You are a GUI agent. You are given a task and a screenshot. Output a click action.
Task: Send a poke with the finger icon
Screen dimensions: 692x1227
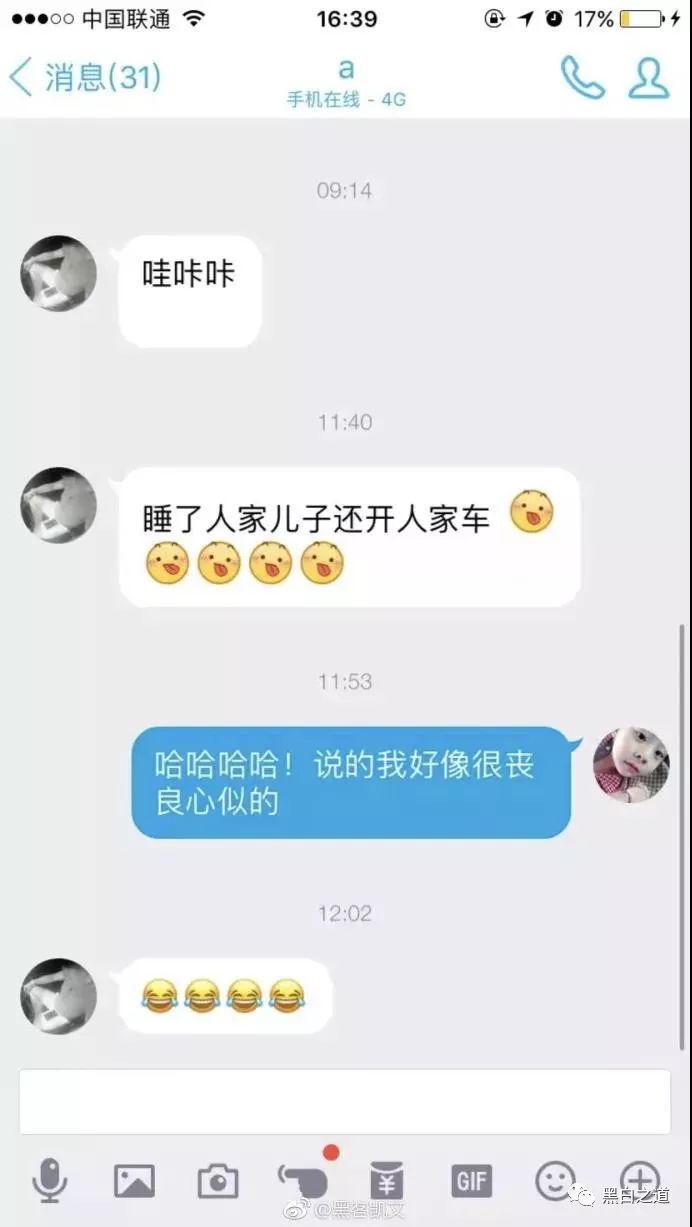[x=302, y=1181]
